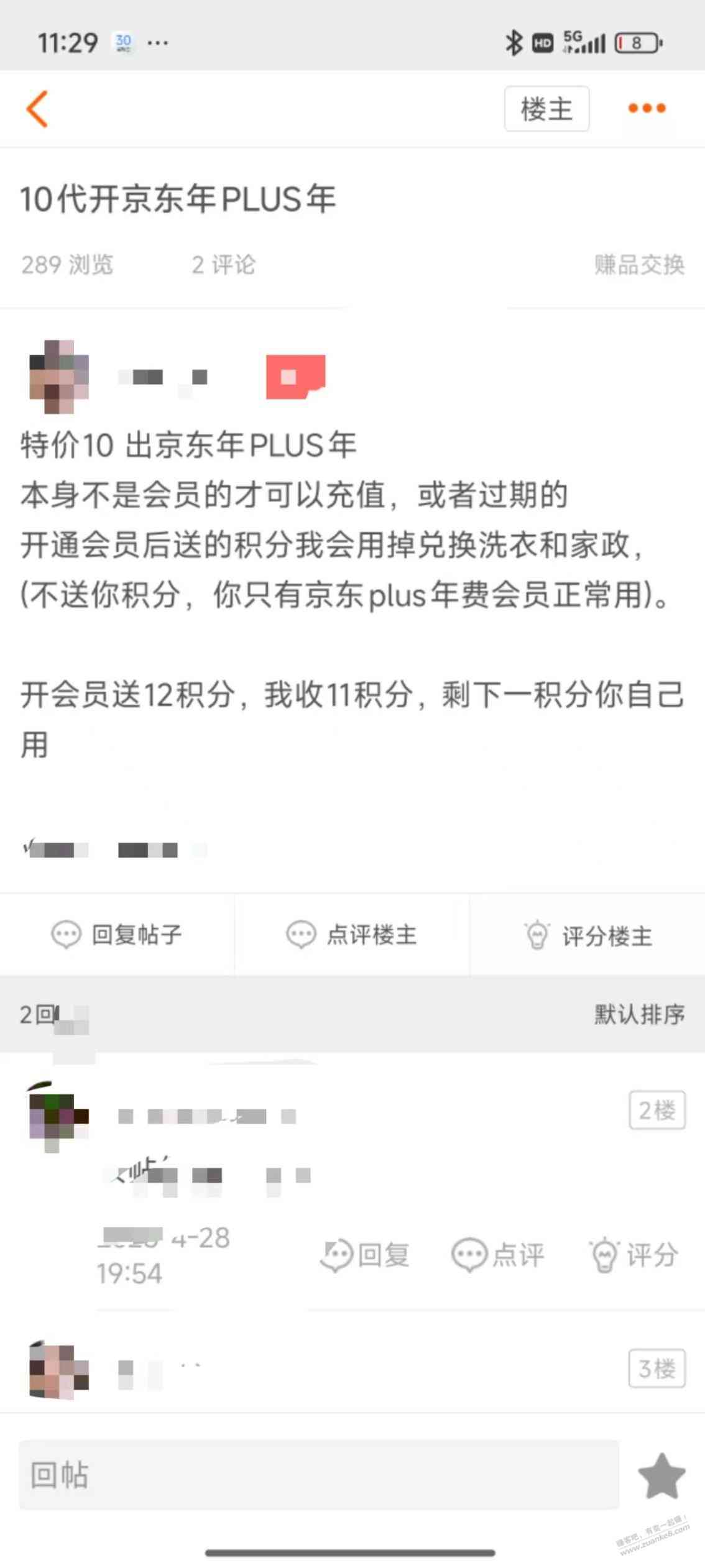Filter posts by 楼主 only
The width and height of the screenshot is (705, 1568).
546,109
